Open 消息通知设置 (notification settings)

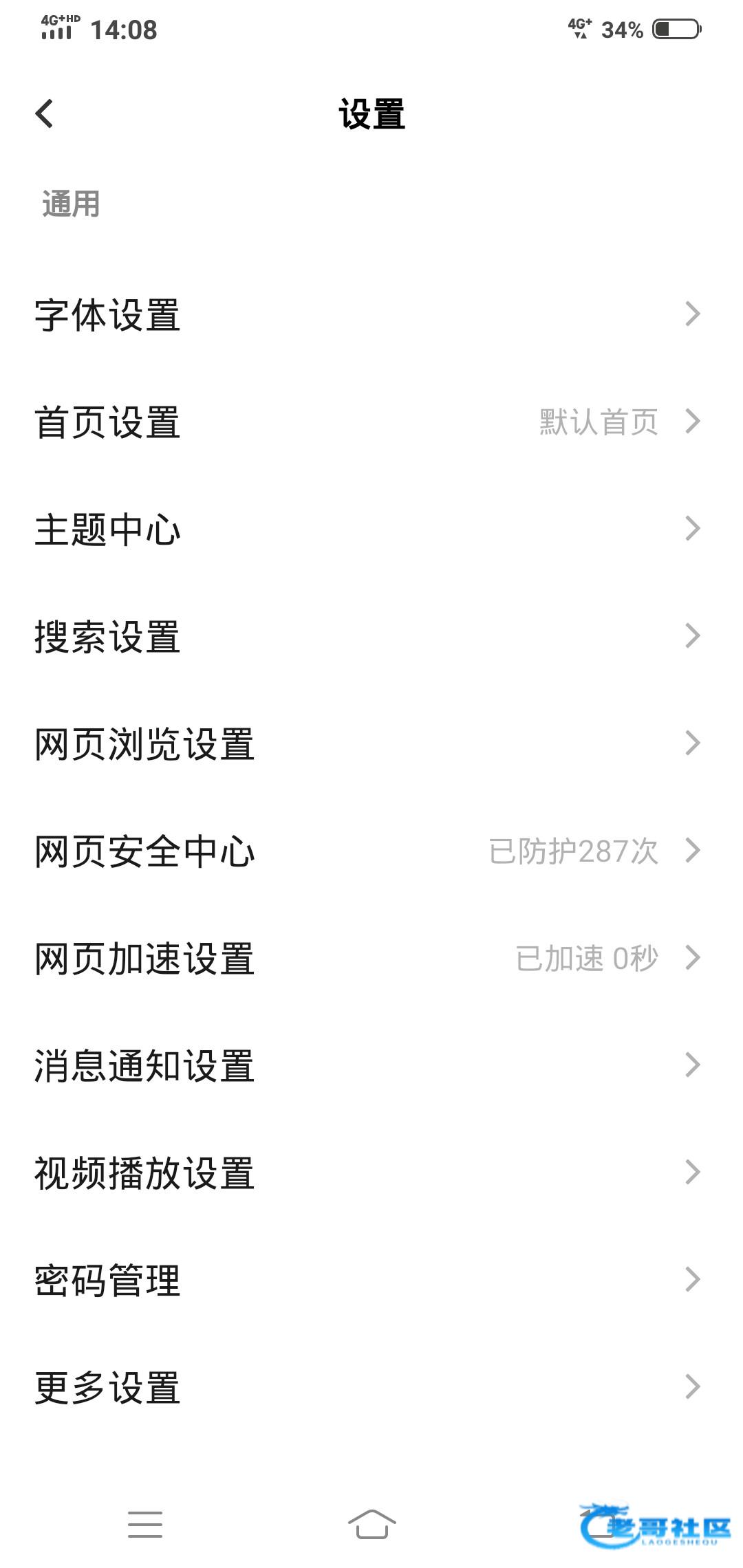click(x=371, y=1065)
